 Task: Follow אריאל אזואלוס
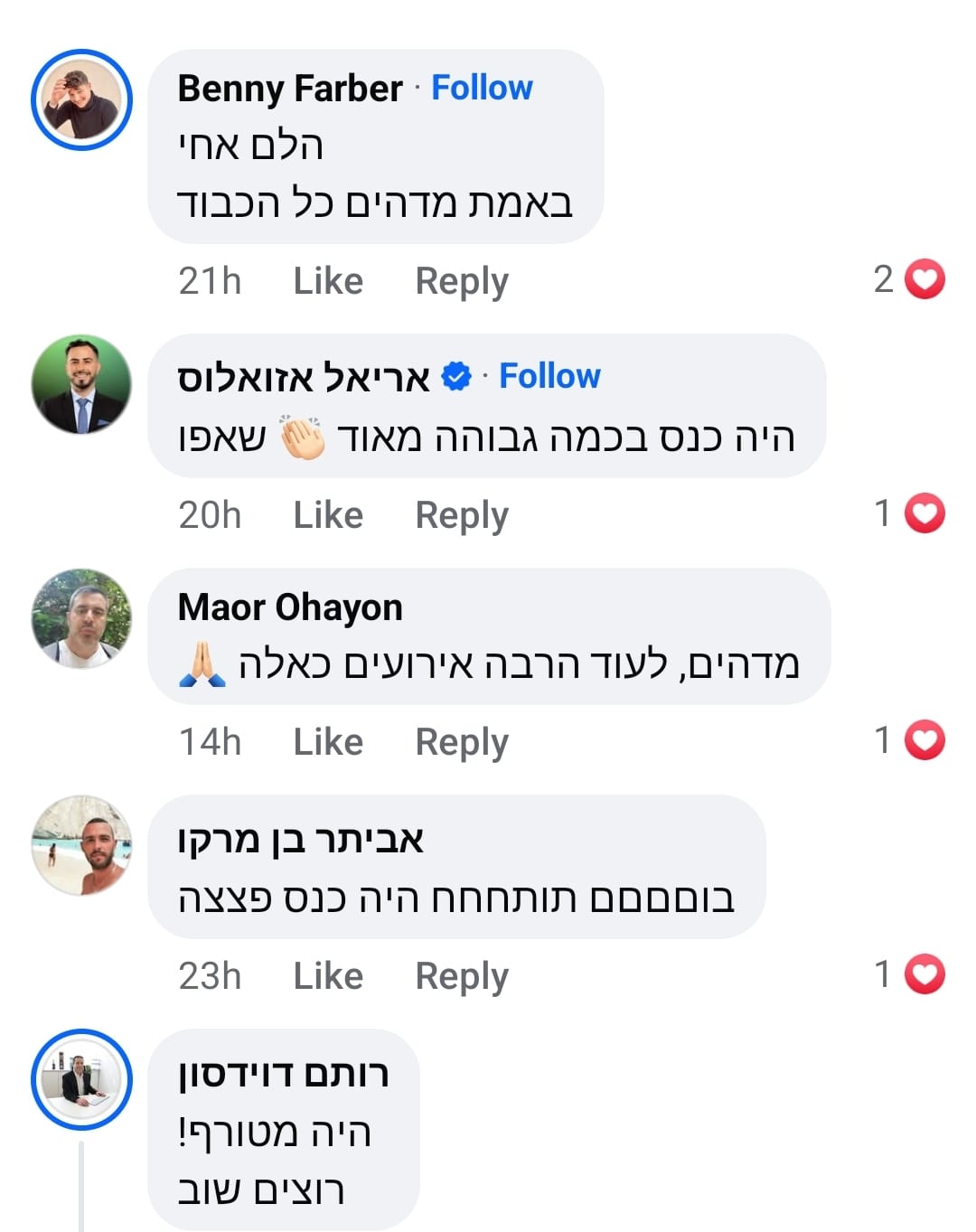549,376
